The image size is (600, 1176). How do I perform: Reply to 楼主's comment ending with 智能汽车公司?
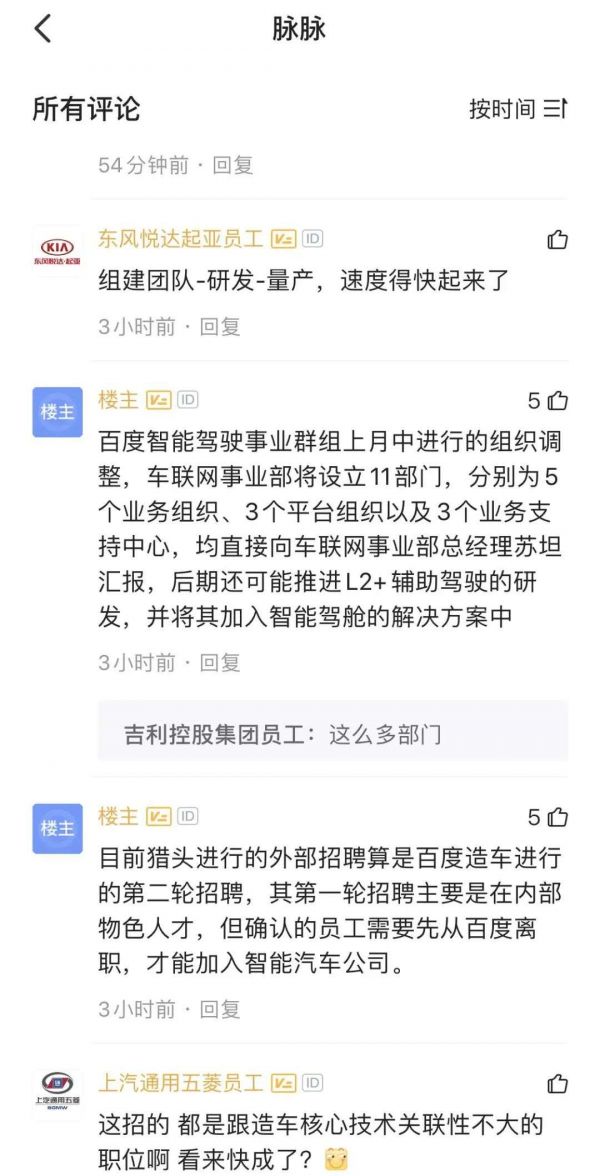point(220,1009)
